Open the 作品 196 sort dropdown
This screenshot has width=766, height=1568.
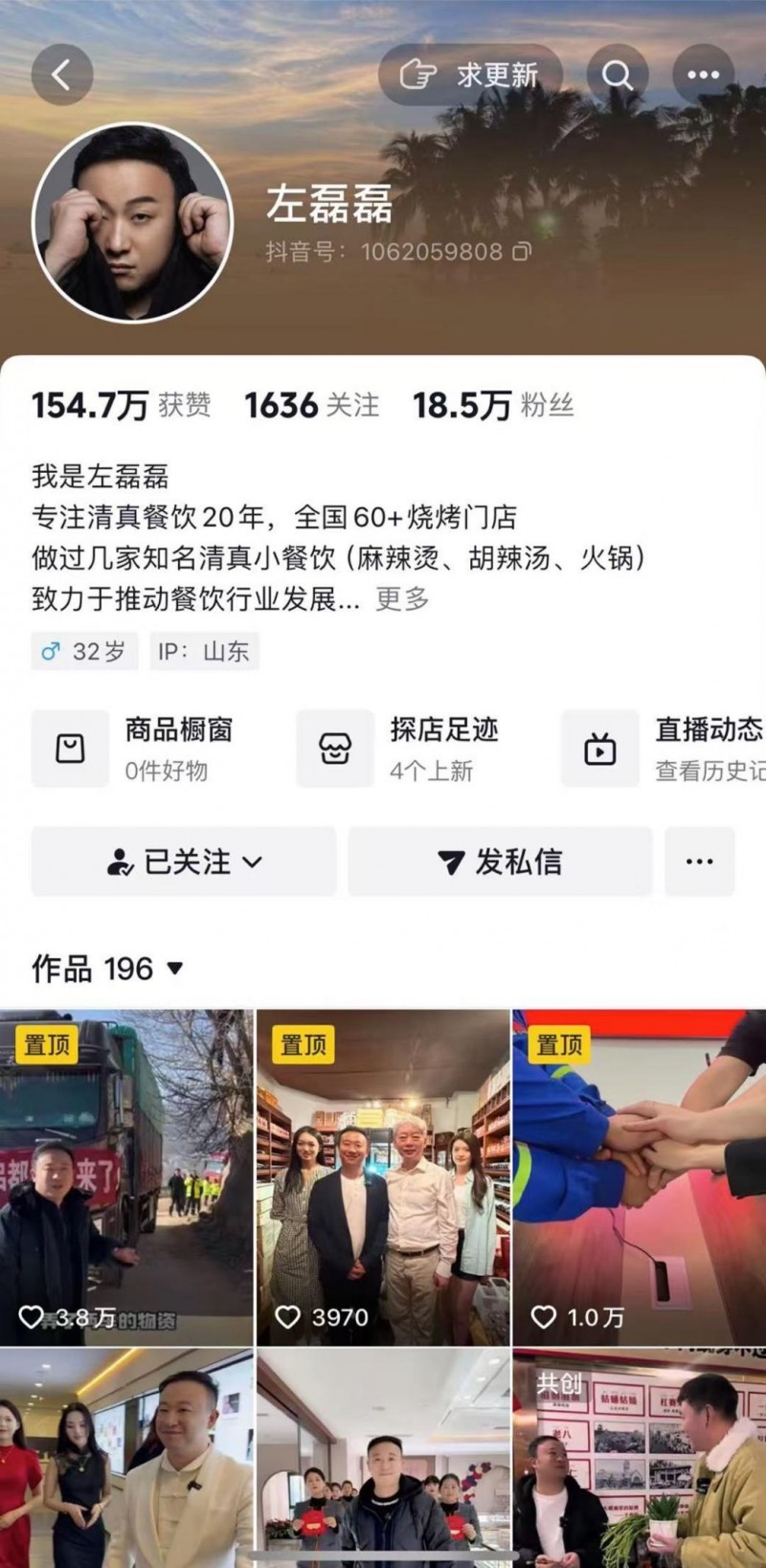click(174, 970)
